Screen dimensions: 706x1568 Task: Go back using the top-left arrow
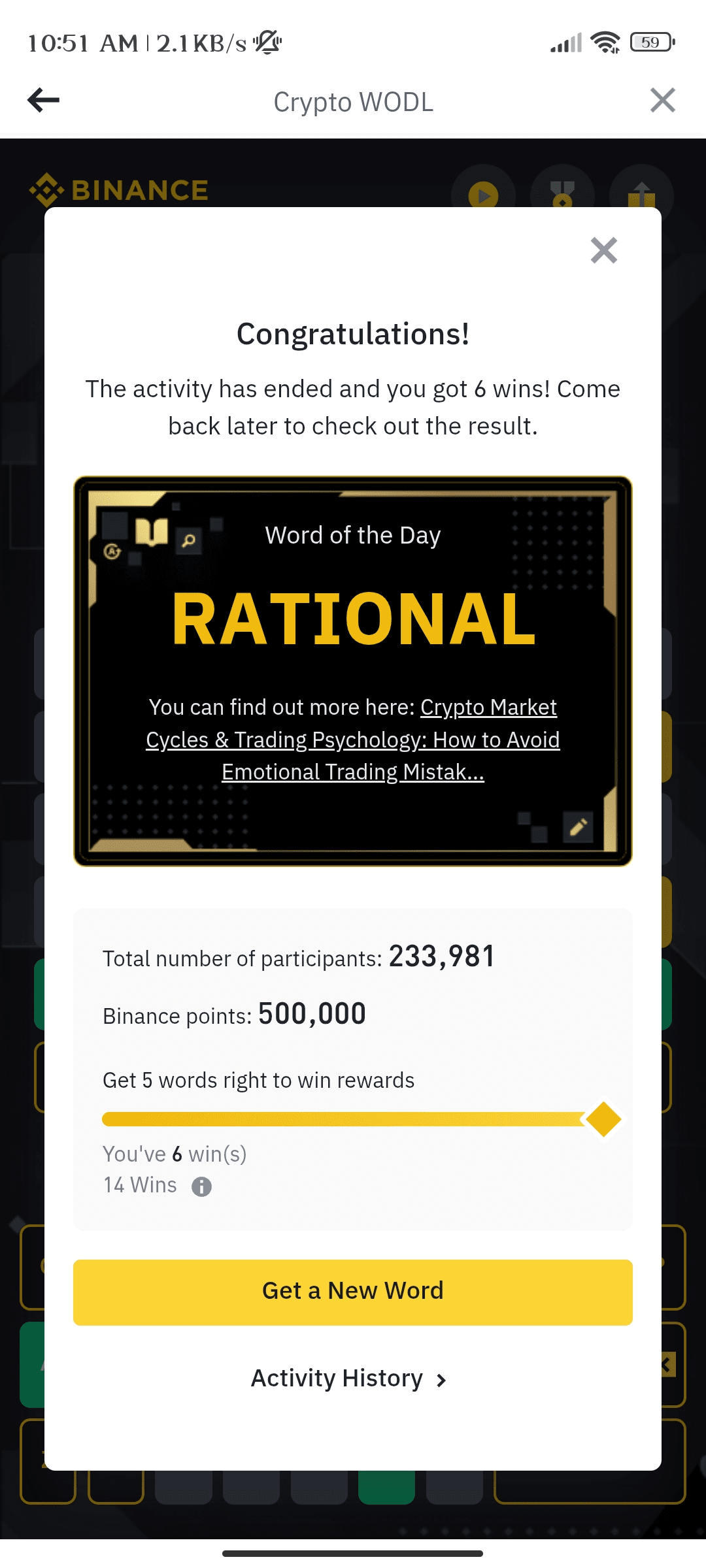coord(43,101)
